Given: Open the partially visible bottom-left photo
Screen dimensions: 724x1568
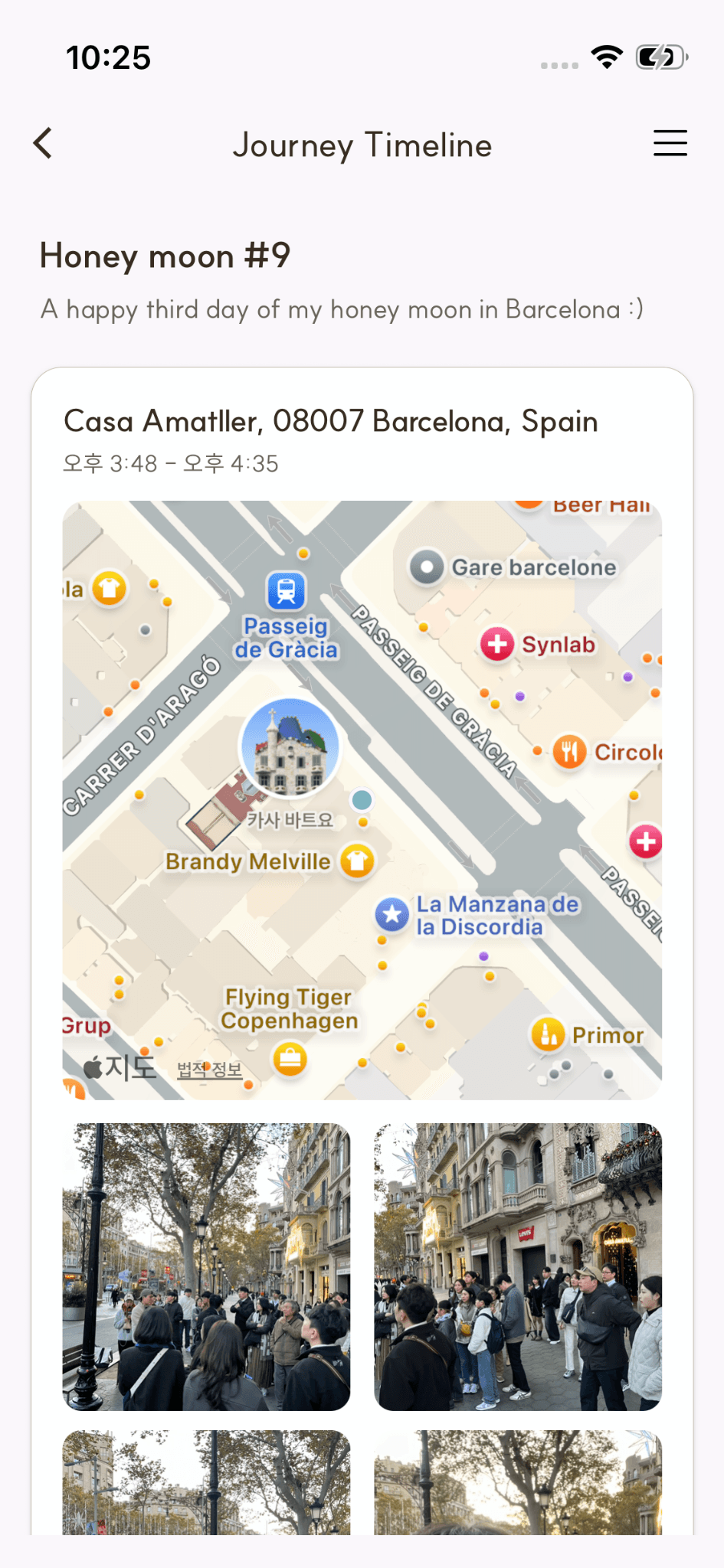Looking at the screenshot, I should 206,1481.
